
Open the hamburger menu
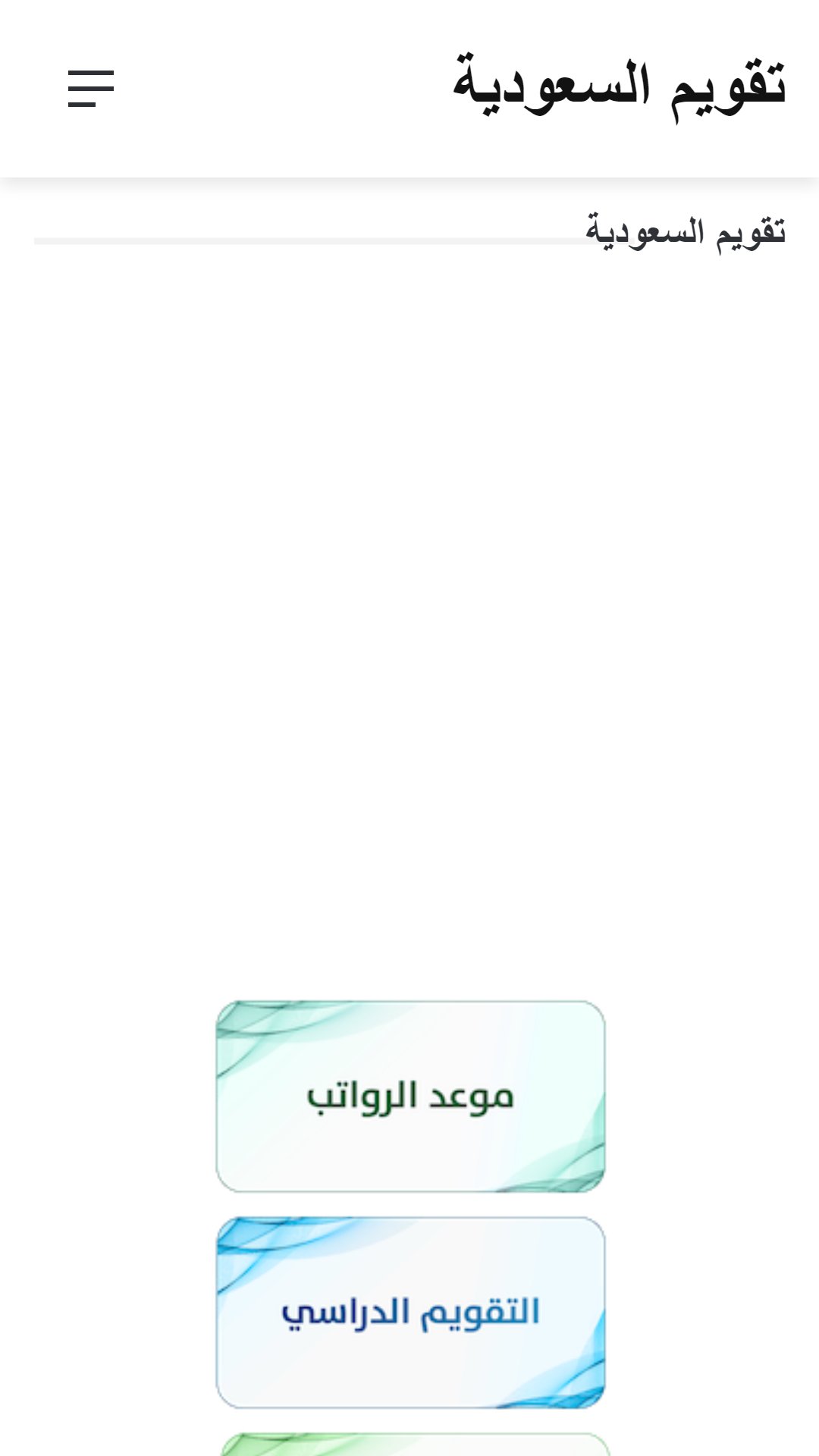91,89
